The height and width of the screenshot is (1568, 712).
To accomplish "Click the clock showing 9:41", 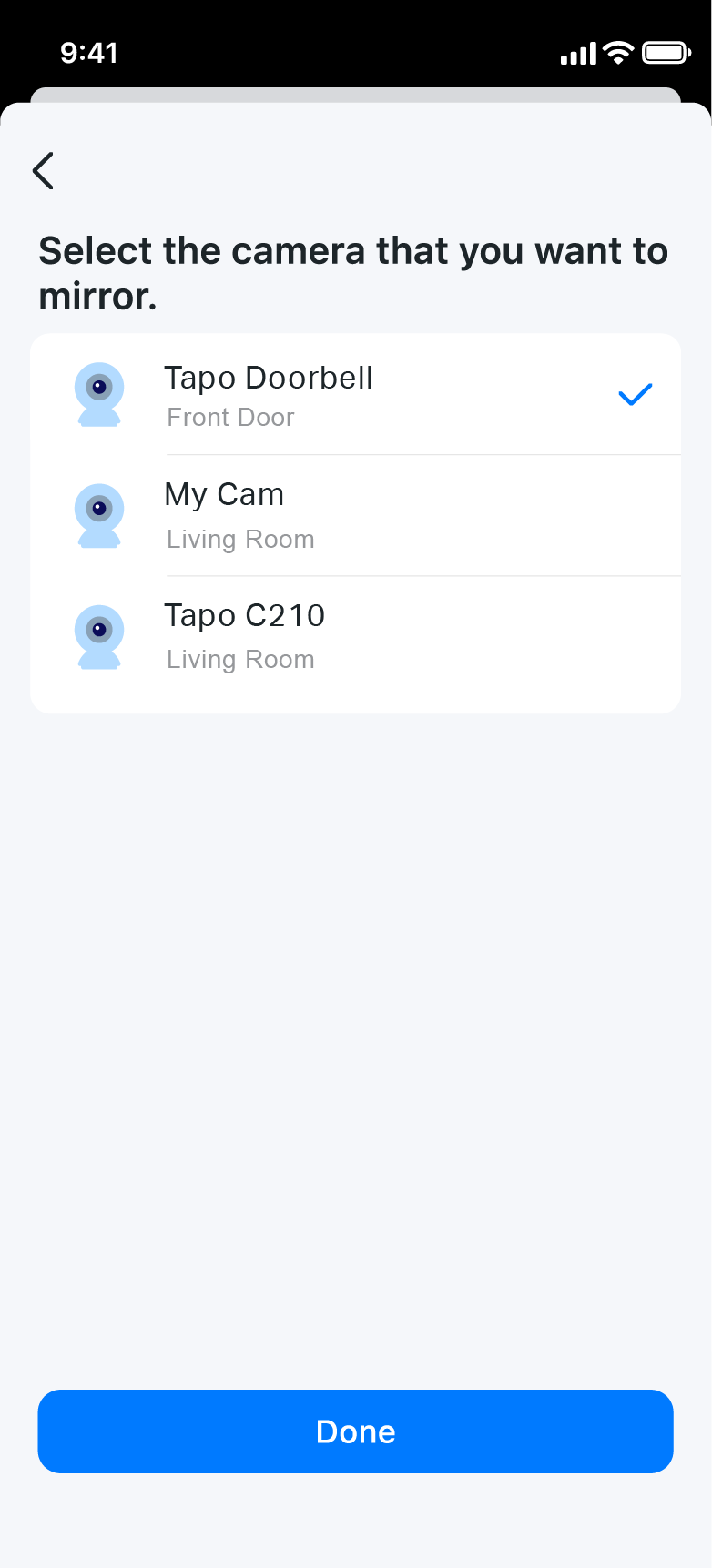I will [x=89, y=52].
